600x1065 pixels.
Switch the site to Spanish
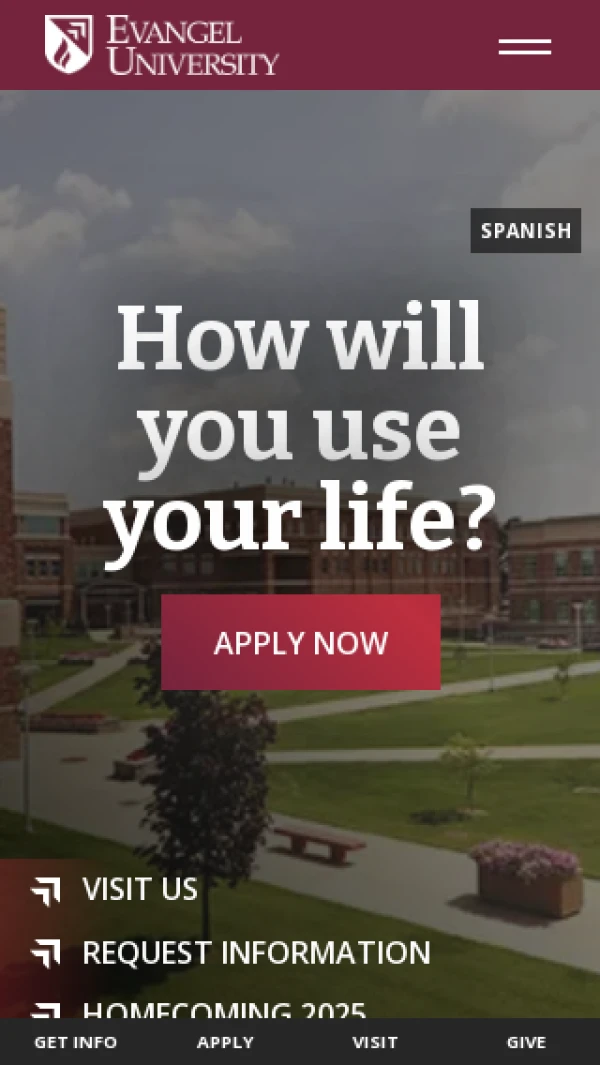coord(525,231)
